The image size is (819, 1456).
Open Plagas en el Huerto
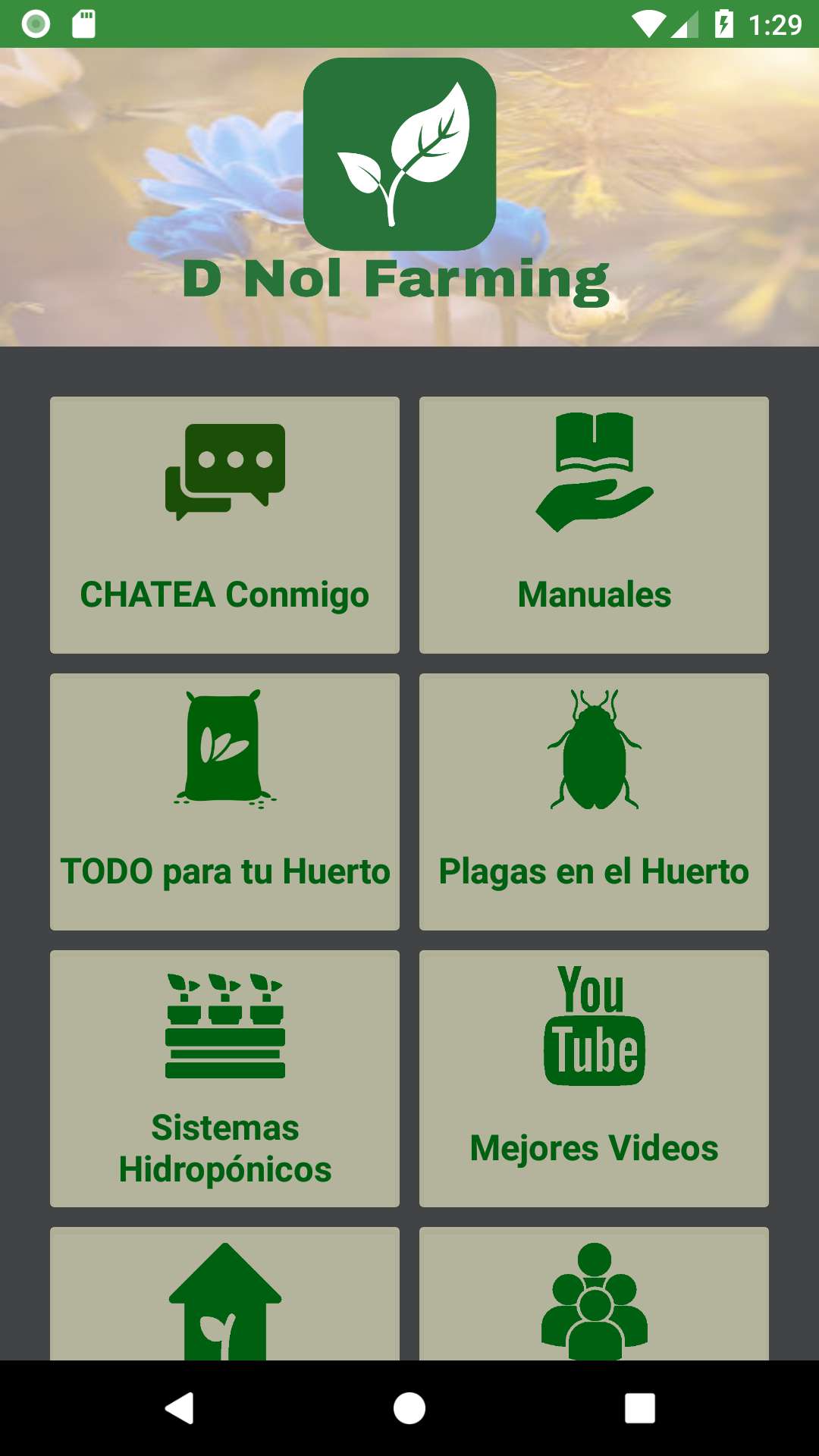tap(594, 802)
